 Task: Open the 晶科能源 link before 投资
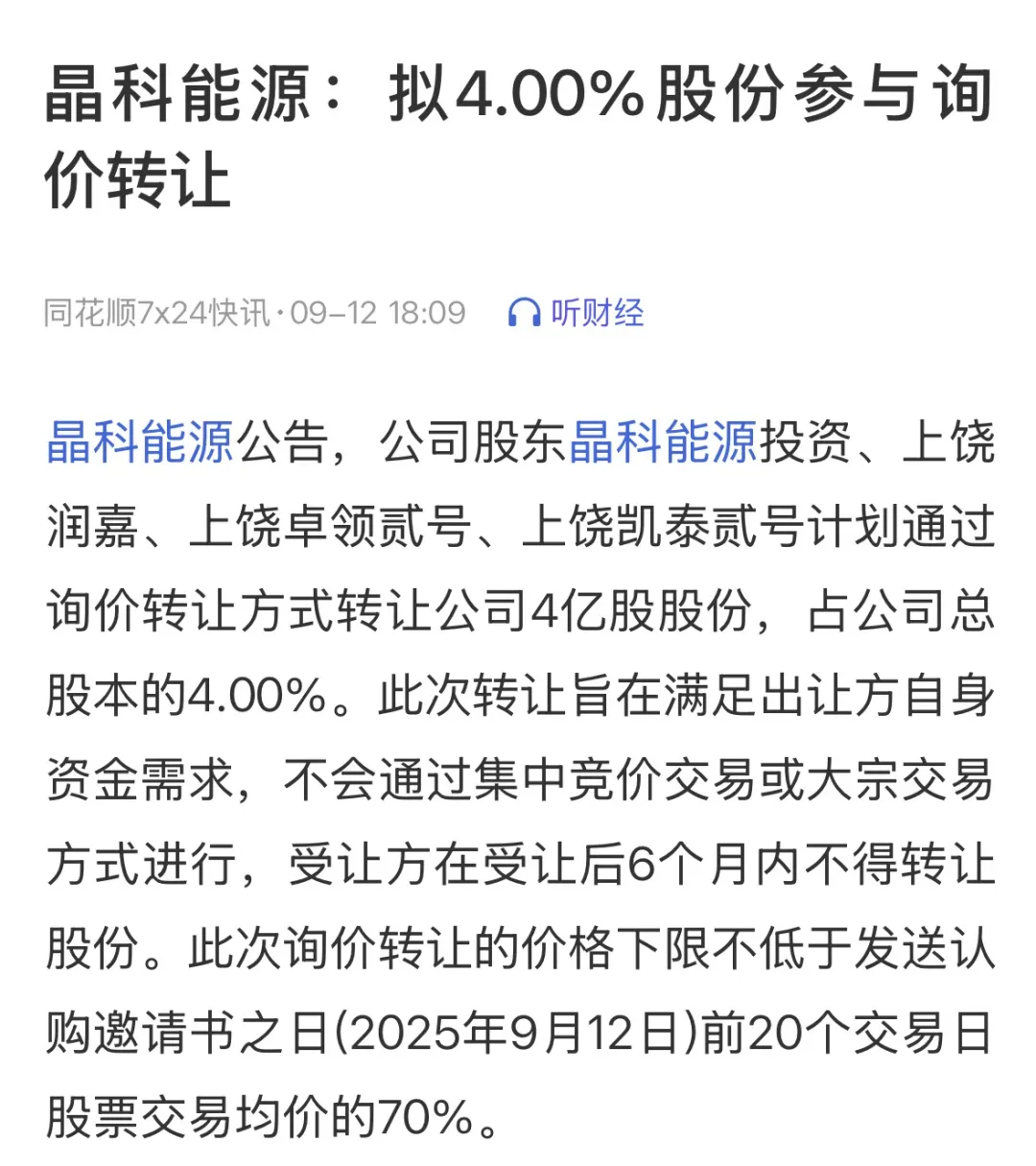pos(663,443)
